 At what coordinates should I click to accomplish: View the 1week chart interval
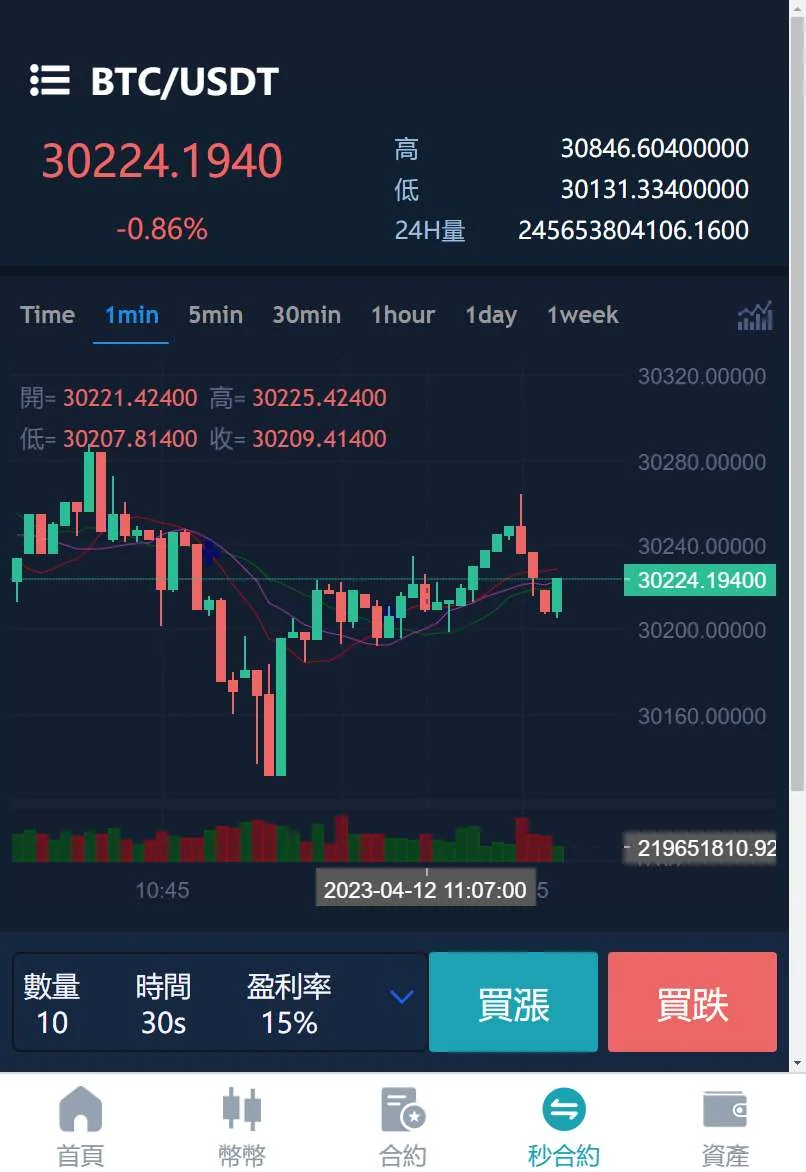582,315
